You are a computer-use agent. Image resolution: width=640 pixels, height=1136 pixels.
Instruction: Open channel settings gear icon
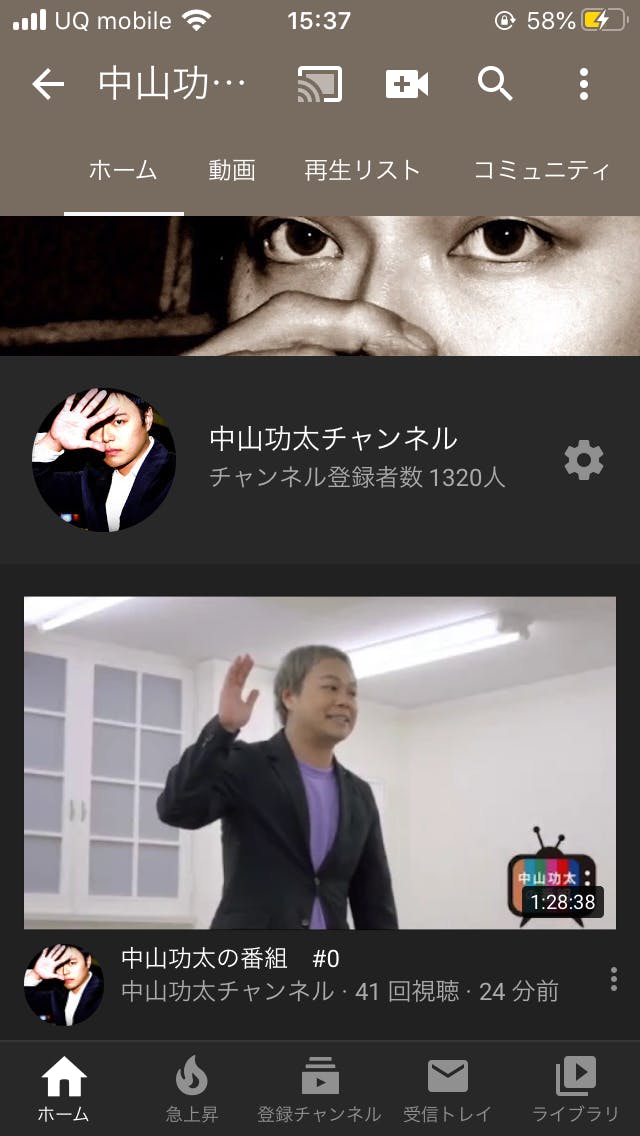point(584,460)
